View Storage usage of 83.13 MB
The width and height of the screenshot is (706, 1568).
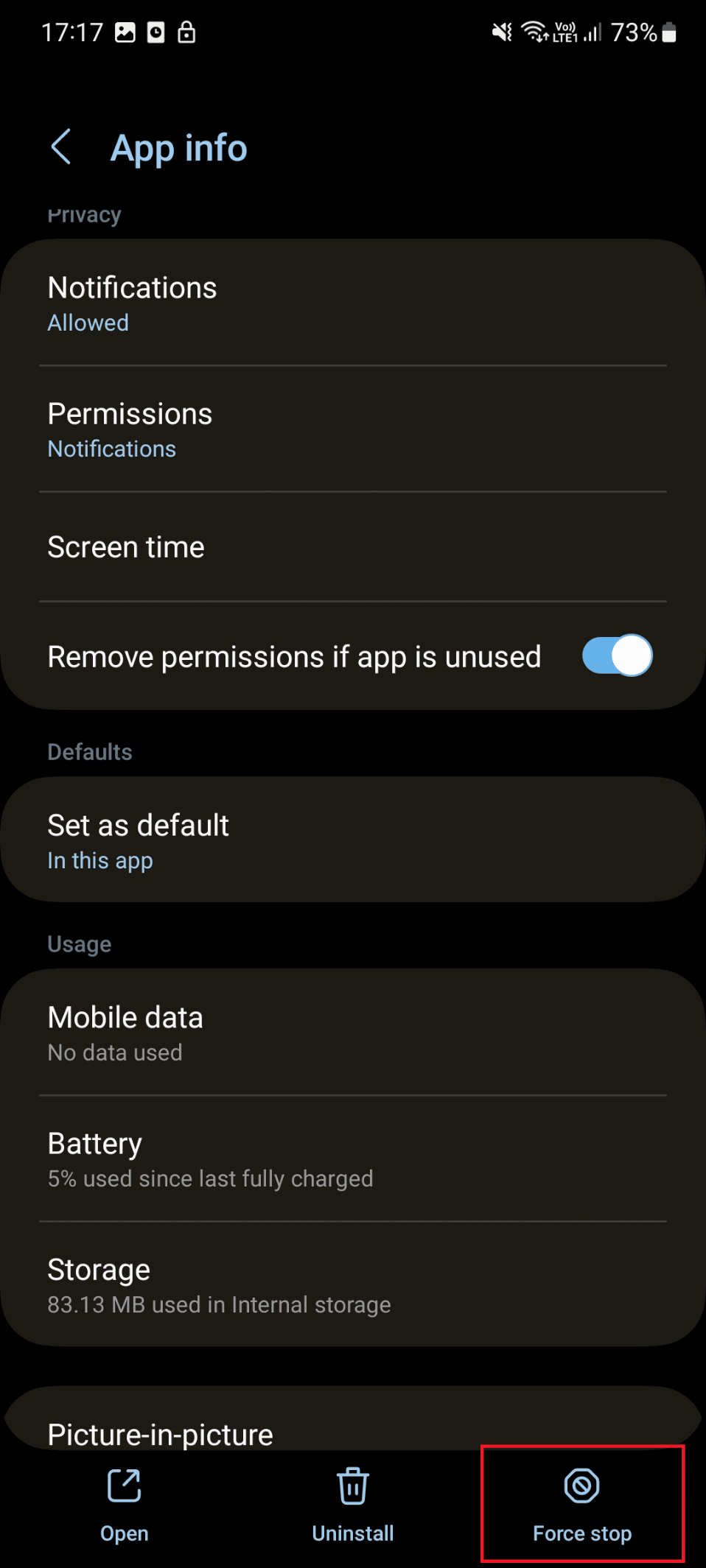[x=352, y=1284]
